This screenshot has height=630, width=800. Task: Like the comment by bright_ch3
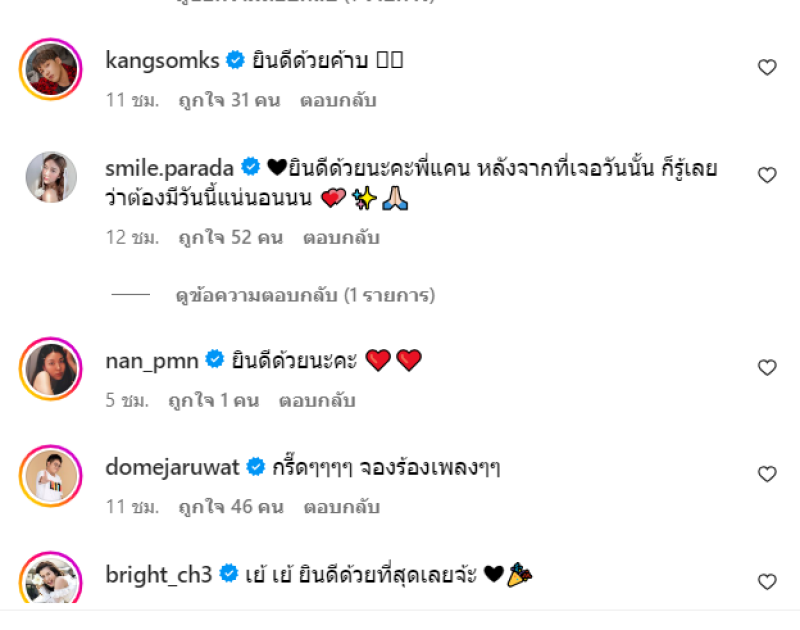pos(767,581)
